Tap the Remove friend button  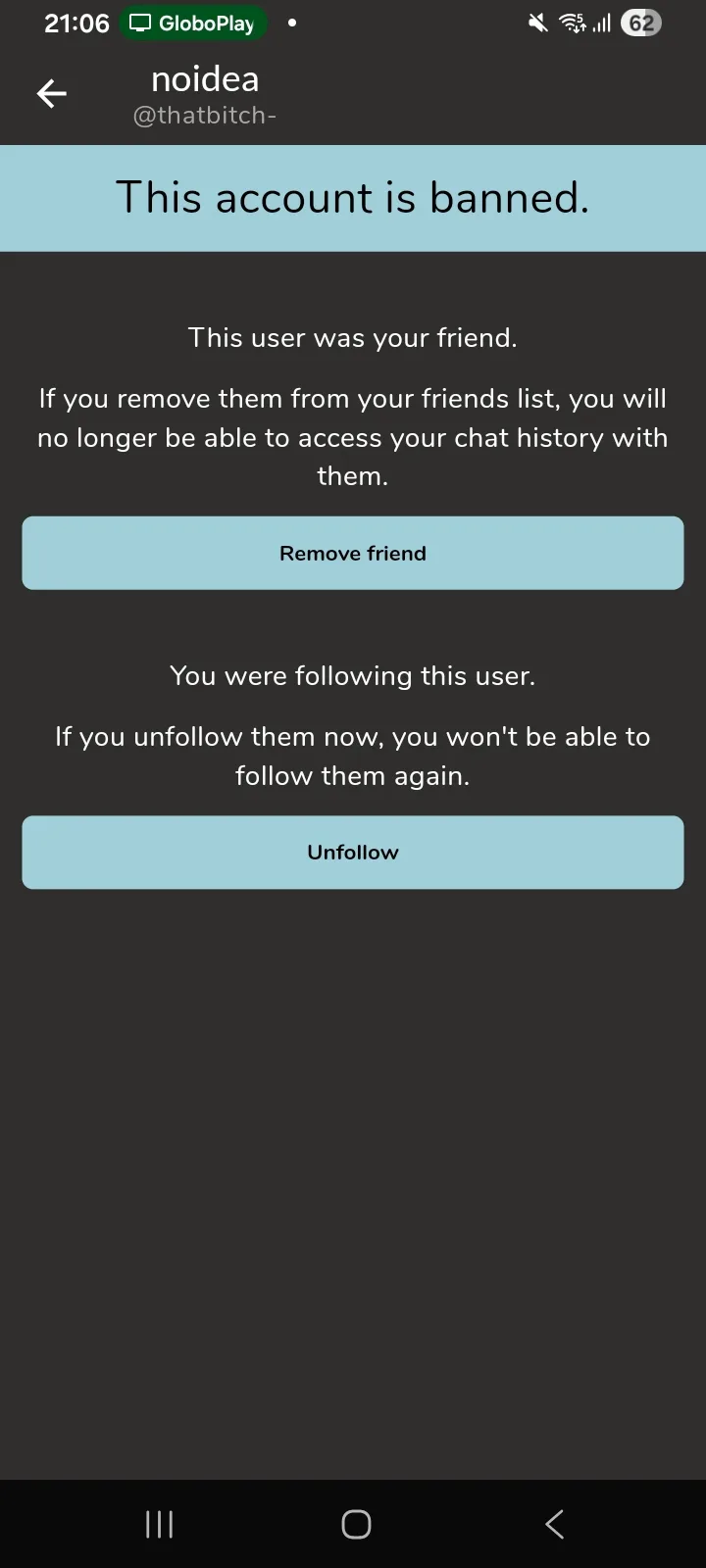point(353,553)
